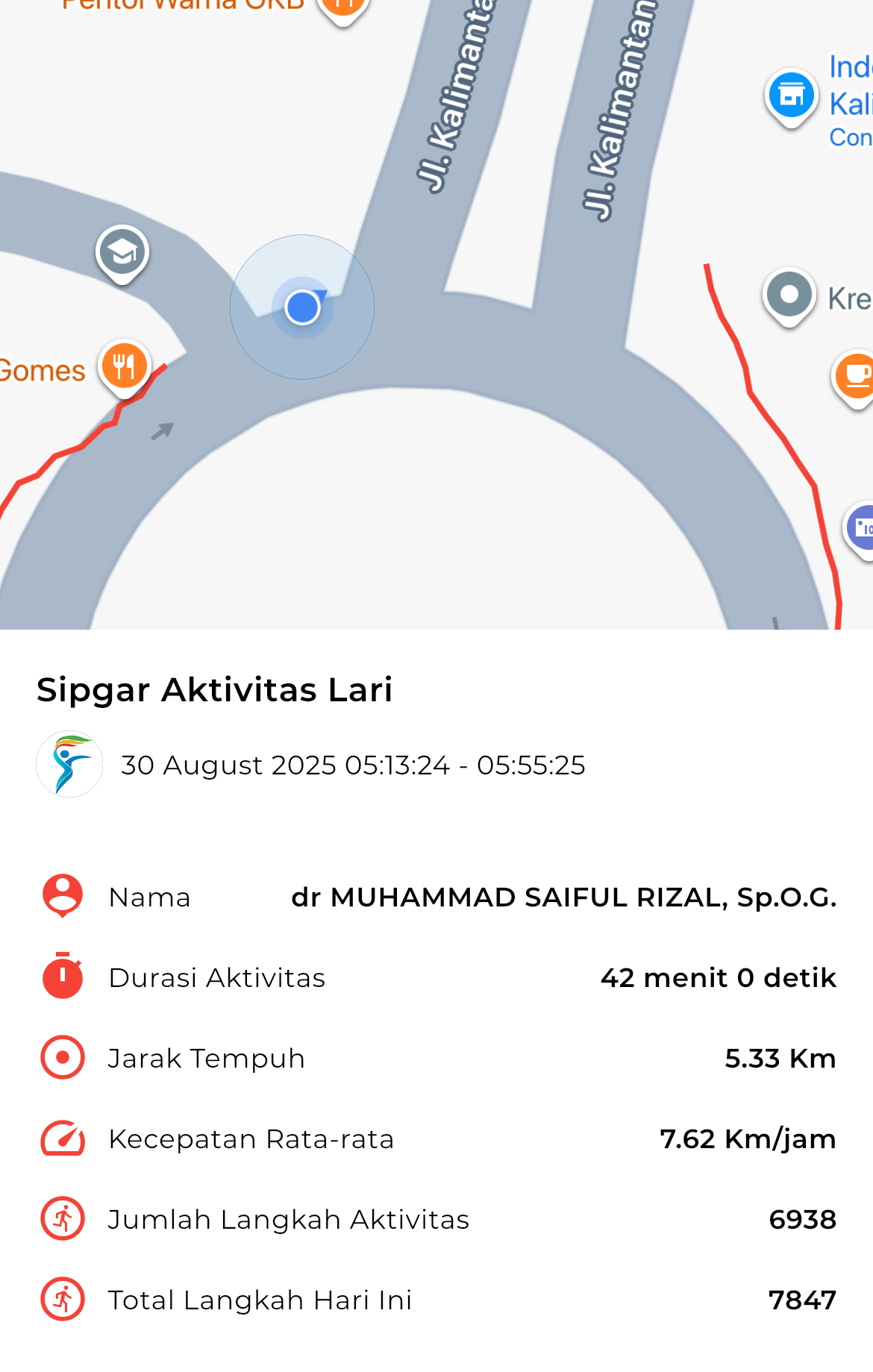Screen dimensions: 873x1372
Task: Select the orange coffee cup marker
Action: 855,376
